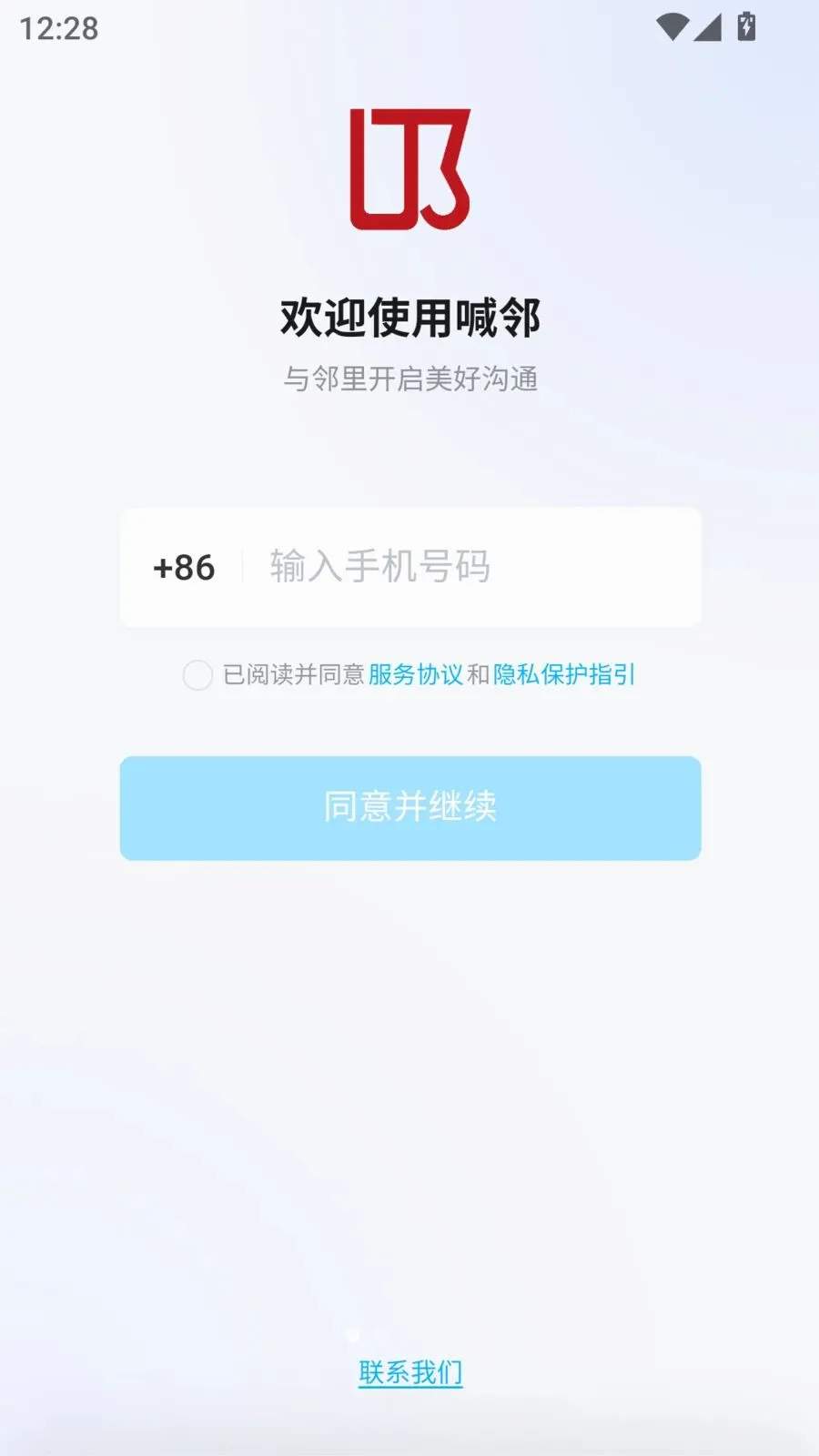This screenshot has height=1456, width=819.
Task: Open the +86 country code selector
Action: click(184, 568)
